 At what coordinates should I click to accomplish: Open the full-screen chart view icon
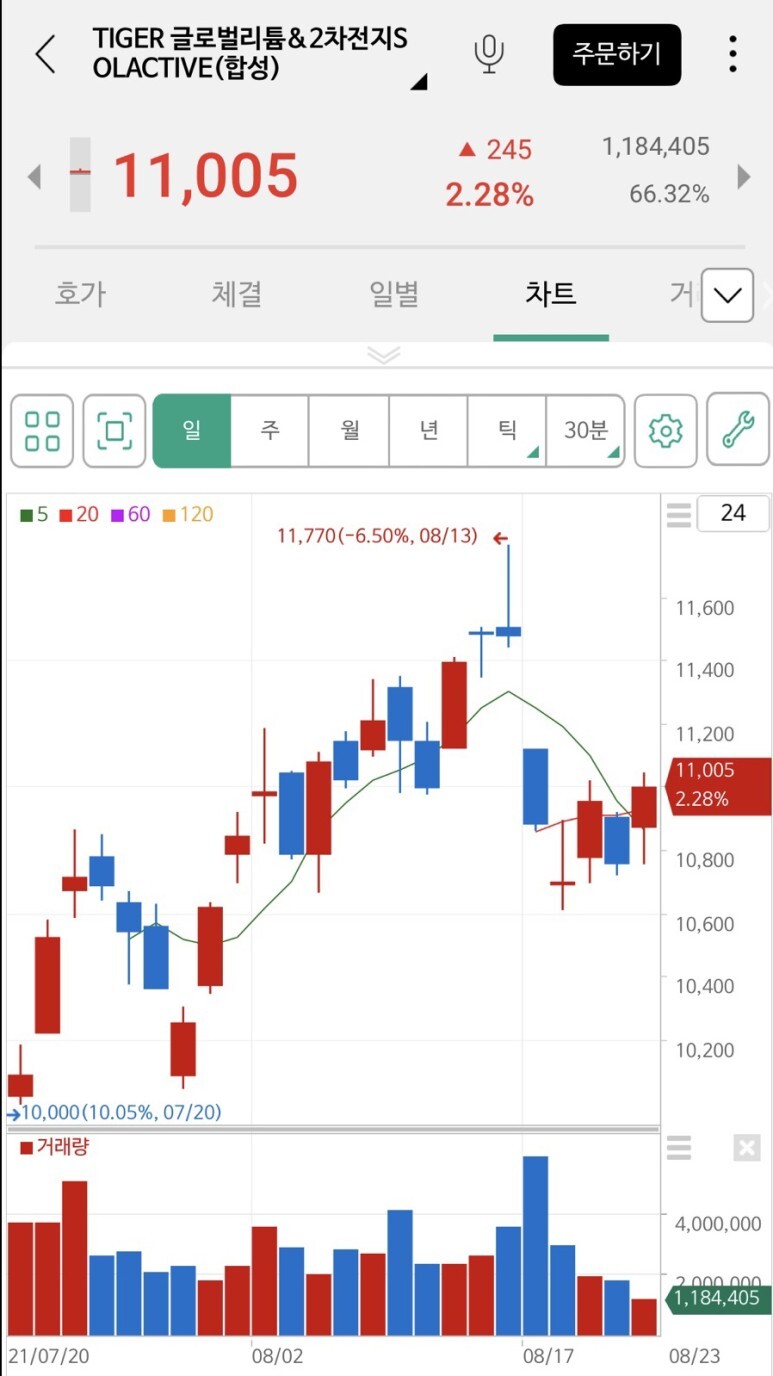114,431
